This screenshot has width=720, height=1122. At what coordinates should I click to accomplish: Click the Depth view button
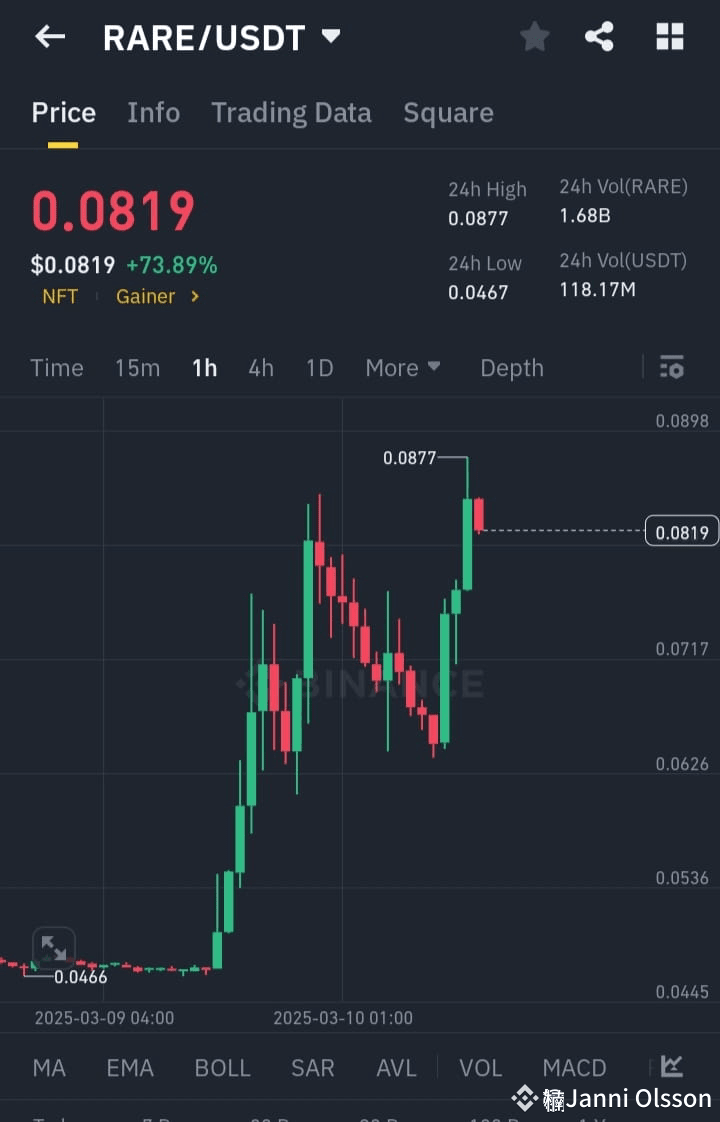tap(511, 368)
